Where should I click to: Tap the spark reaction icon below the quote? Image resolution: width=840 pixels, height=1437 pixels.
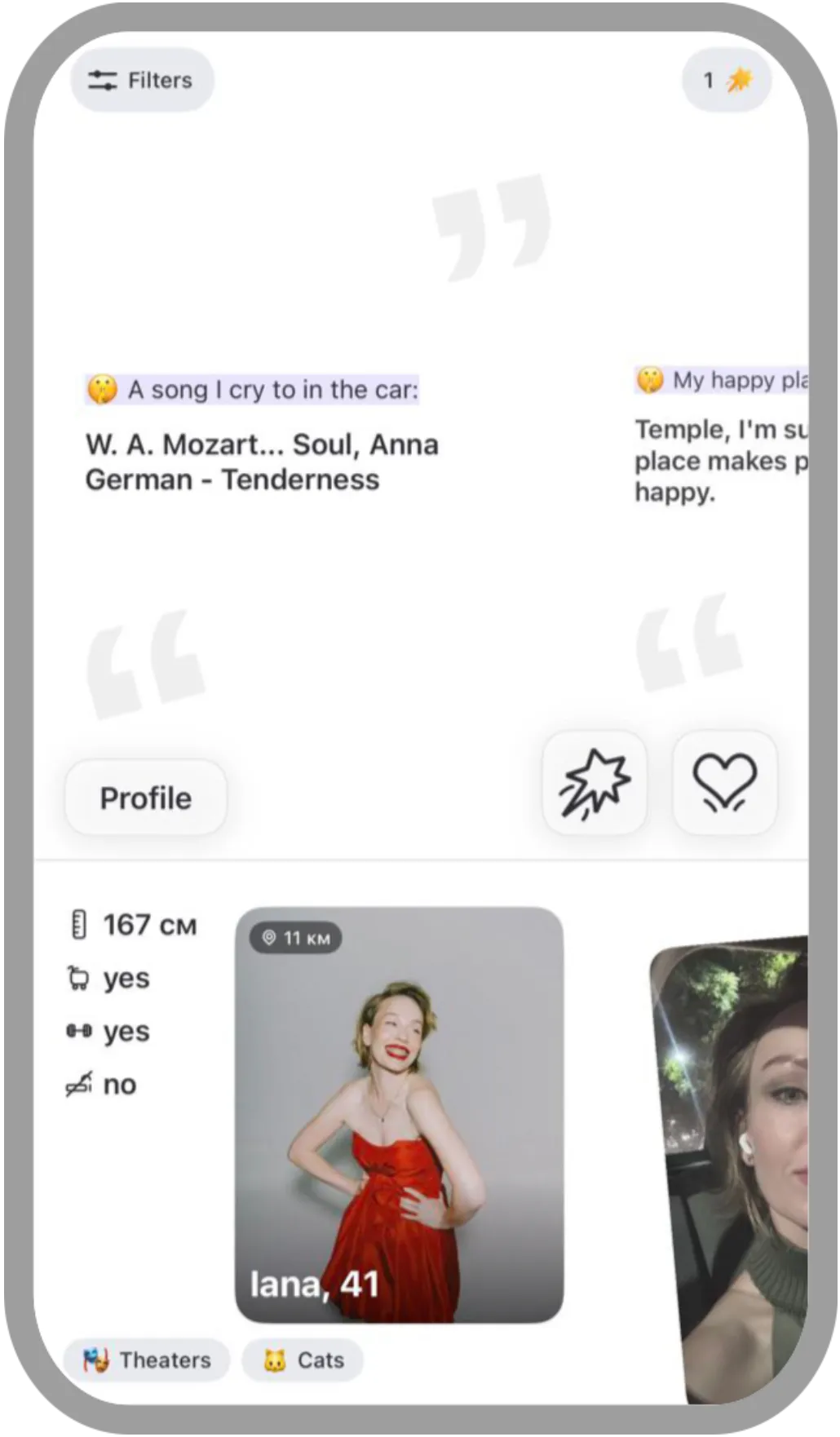(595, 782)
